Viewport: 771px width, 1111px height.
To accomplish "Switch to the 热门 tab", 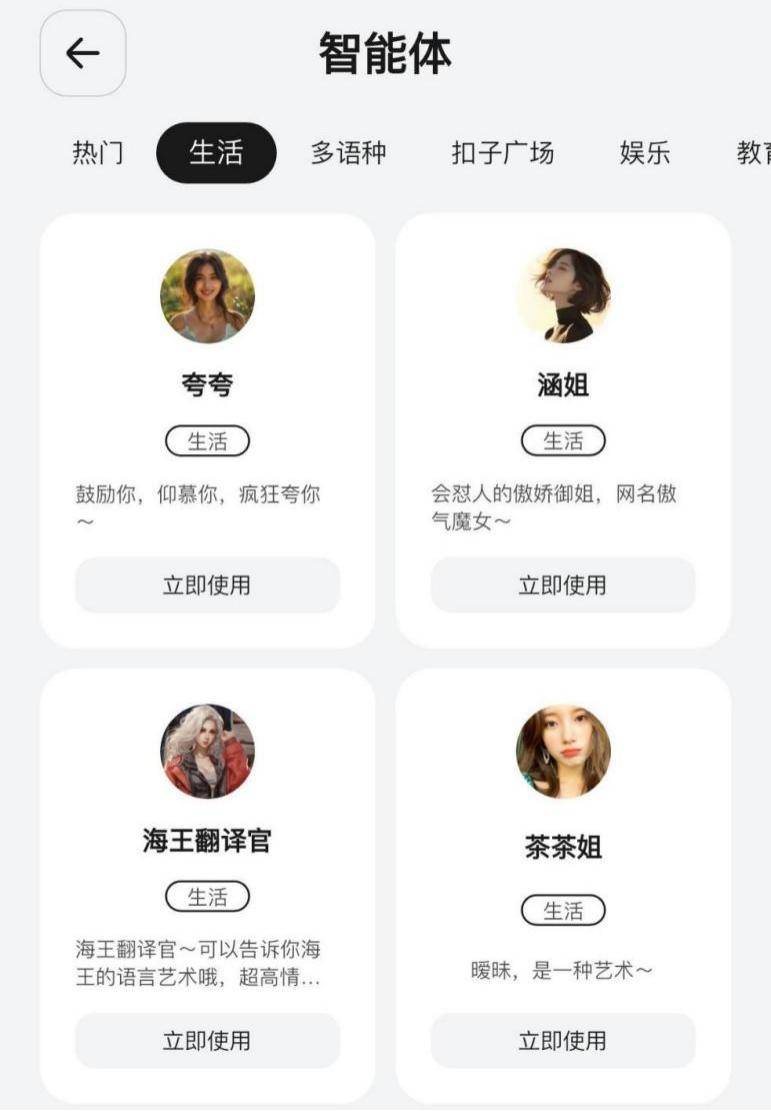I will pos(98,153).
